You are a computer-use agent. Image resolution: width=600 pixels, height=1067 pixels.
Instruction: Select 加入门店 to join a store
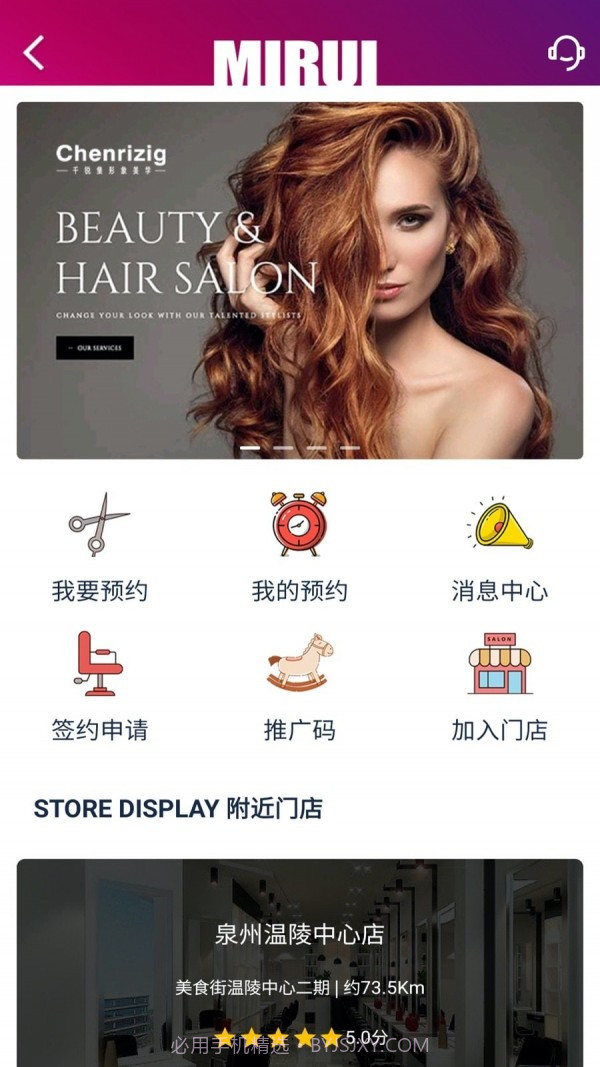pos(499,688)
